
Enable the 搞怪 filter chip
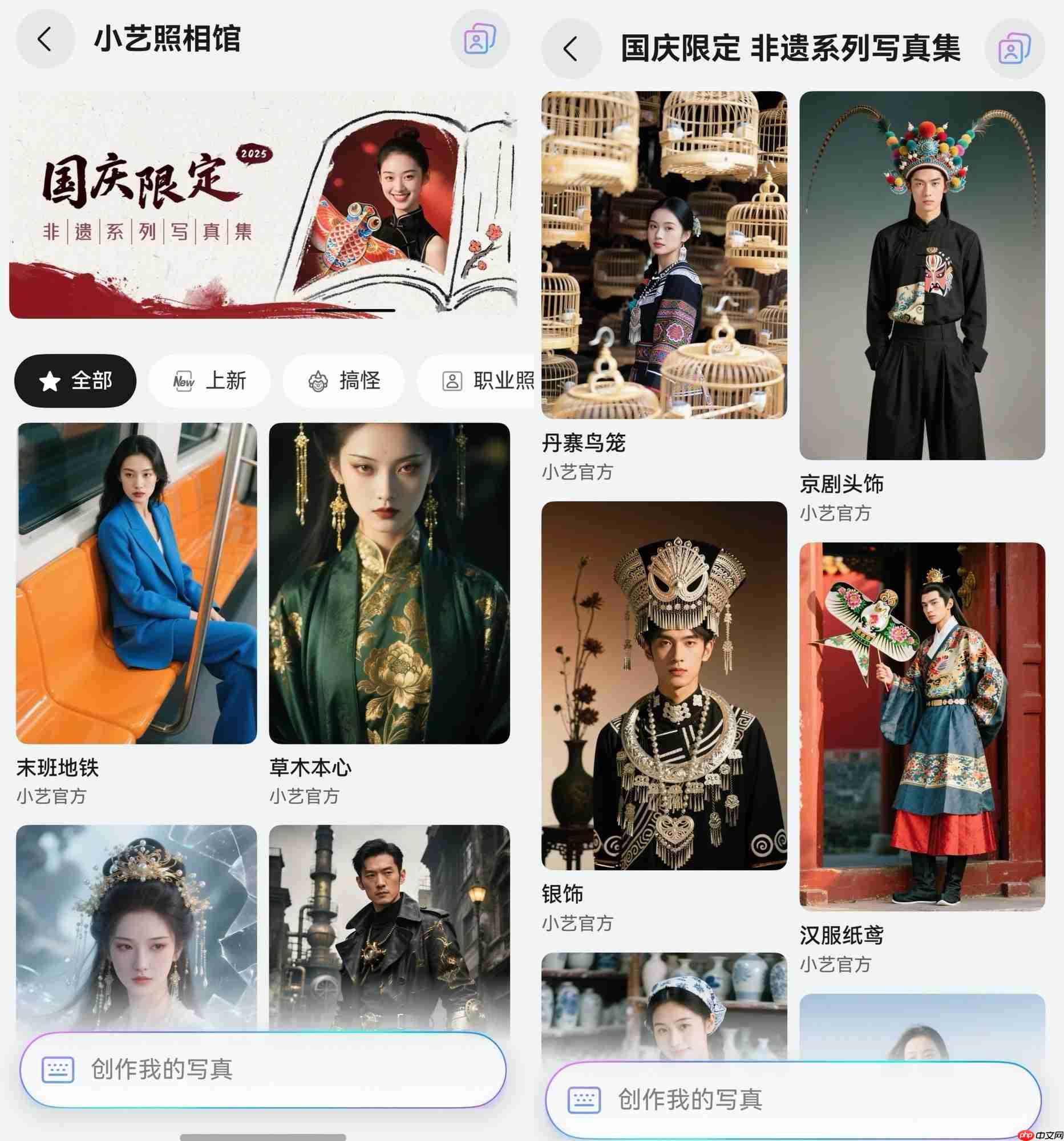coord(345,381)
